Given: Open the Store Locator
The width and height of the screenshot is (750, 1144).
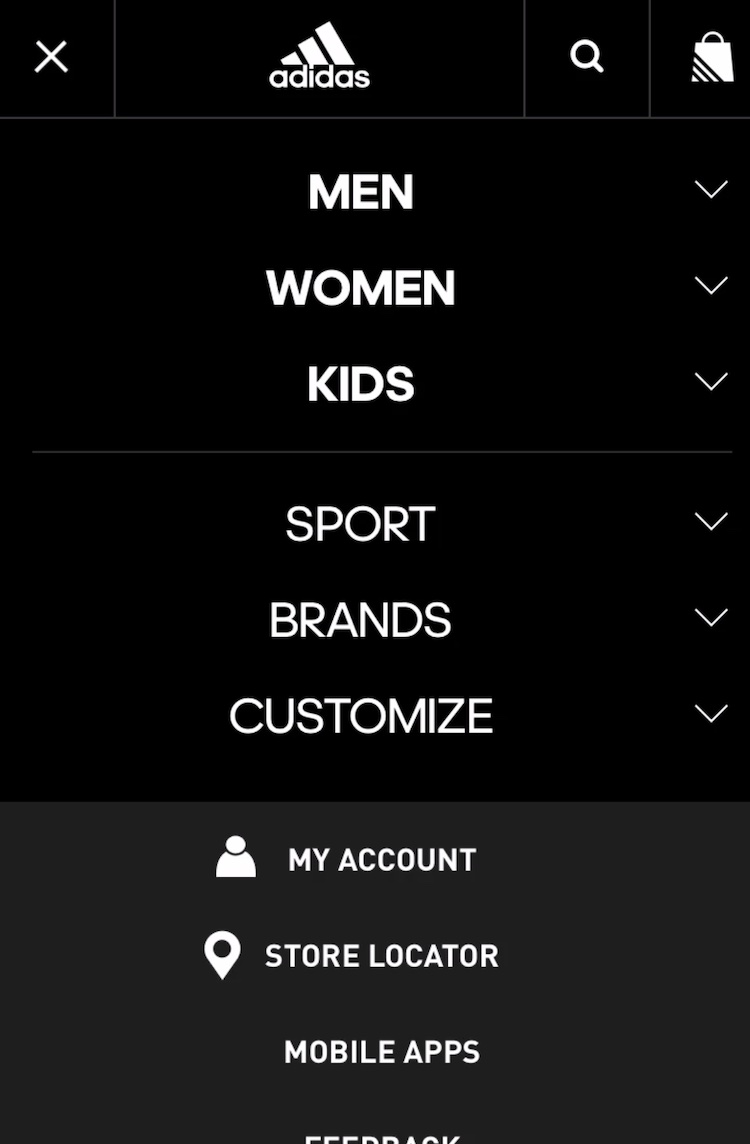Looking at the screenshot, I should [x=380, y=955].
